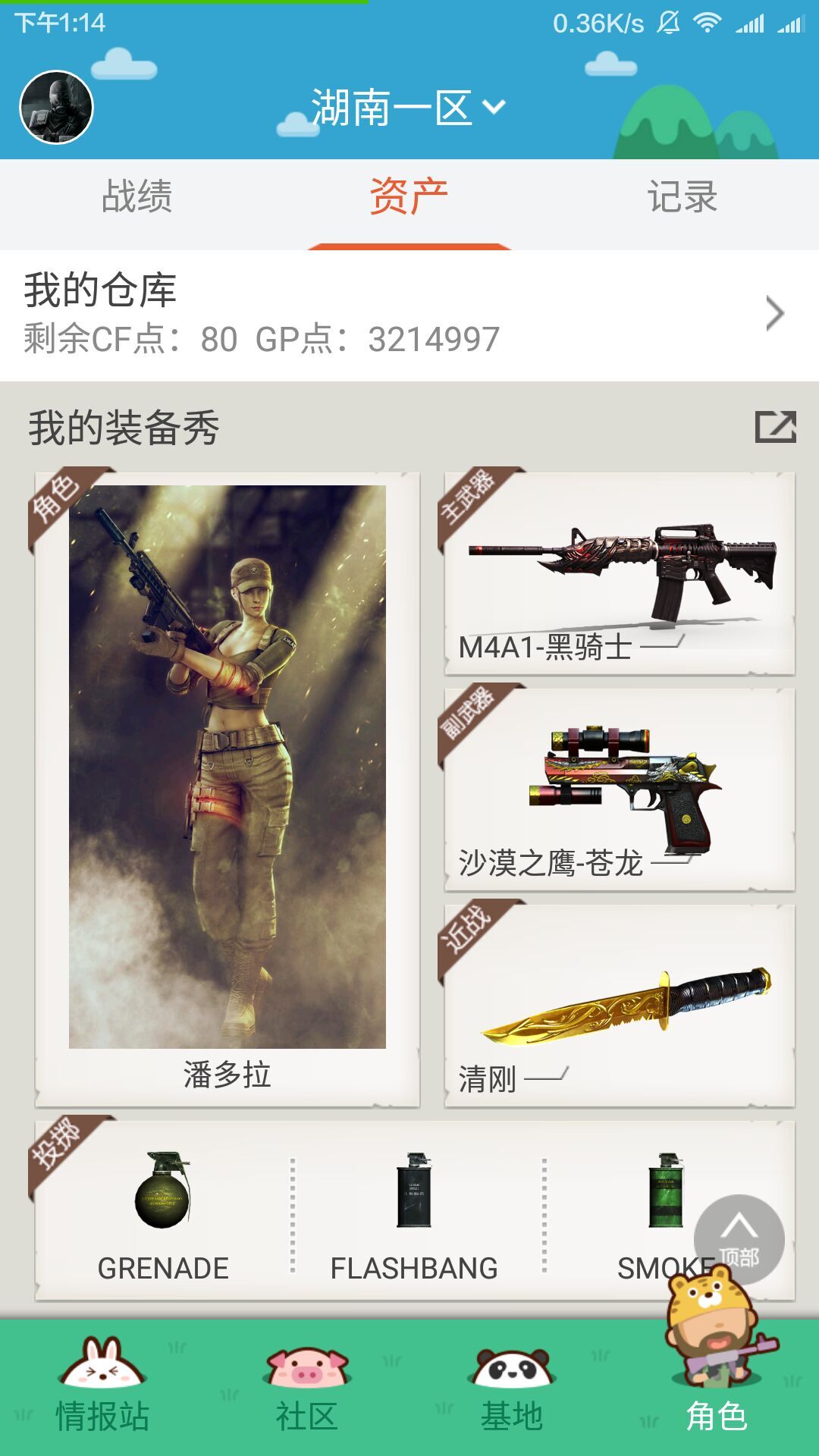Screen dimensions: 819x1456
Task: Switch to the 记录 tab
Action: 682,197
